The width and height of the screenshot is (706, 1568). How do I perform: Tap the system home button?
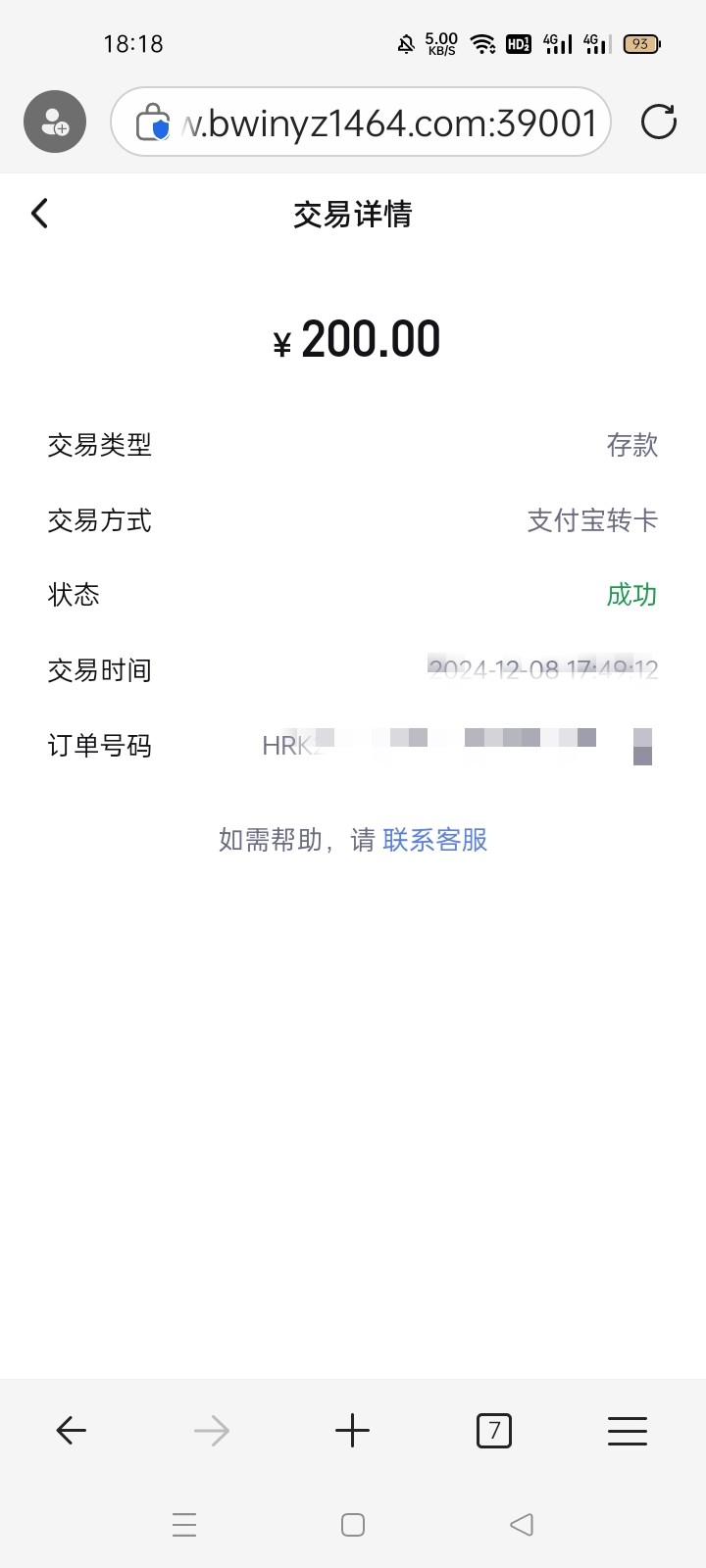[353, 1525]
